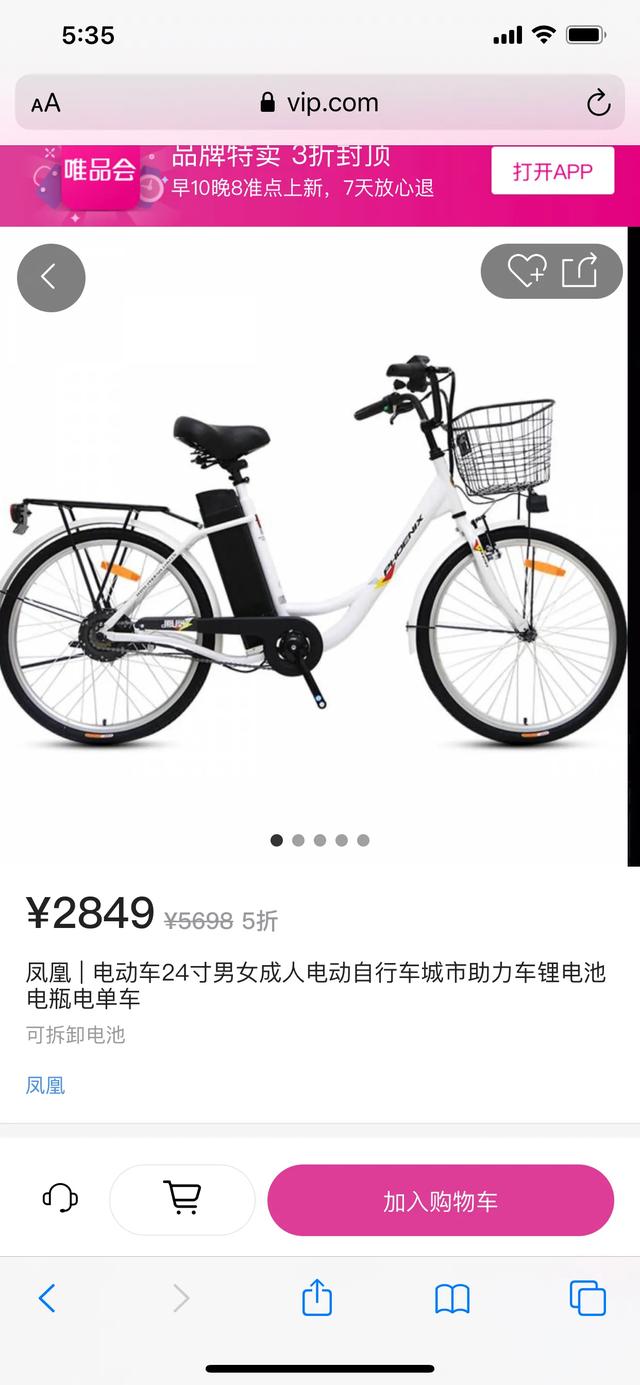
Task: Open the AA reader text options
Action: pyautogui.click(x=46, y=103)
